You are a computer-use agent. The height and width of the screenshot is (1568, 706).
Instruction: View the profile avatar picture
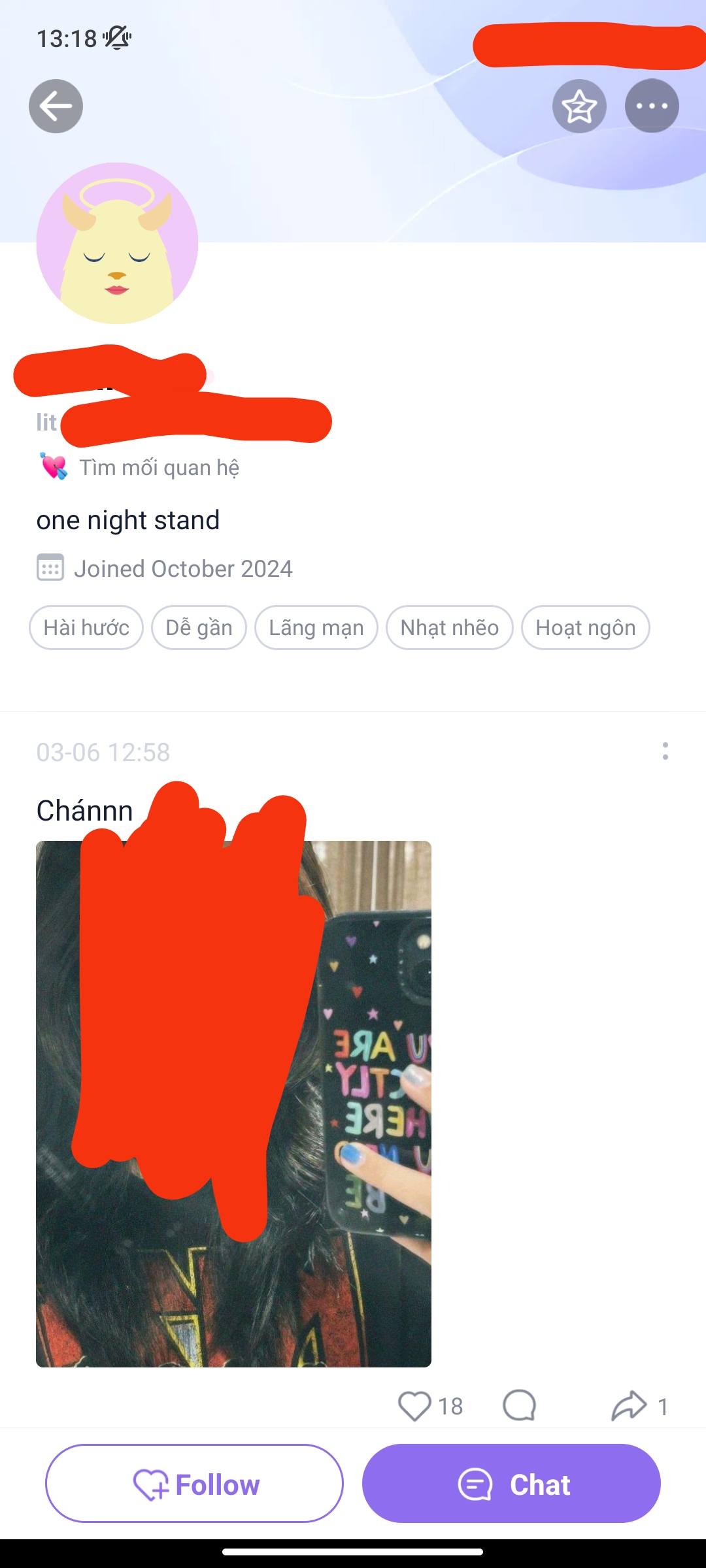coord(117,243)
